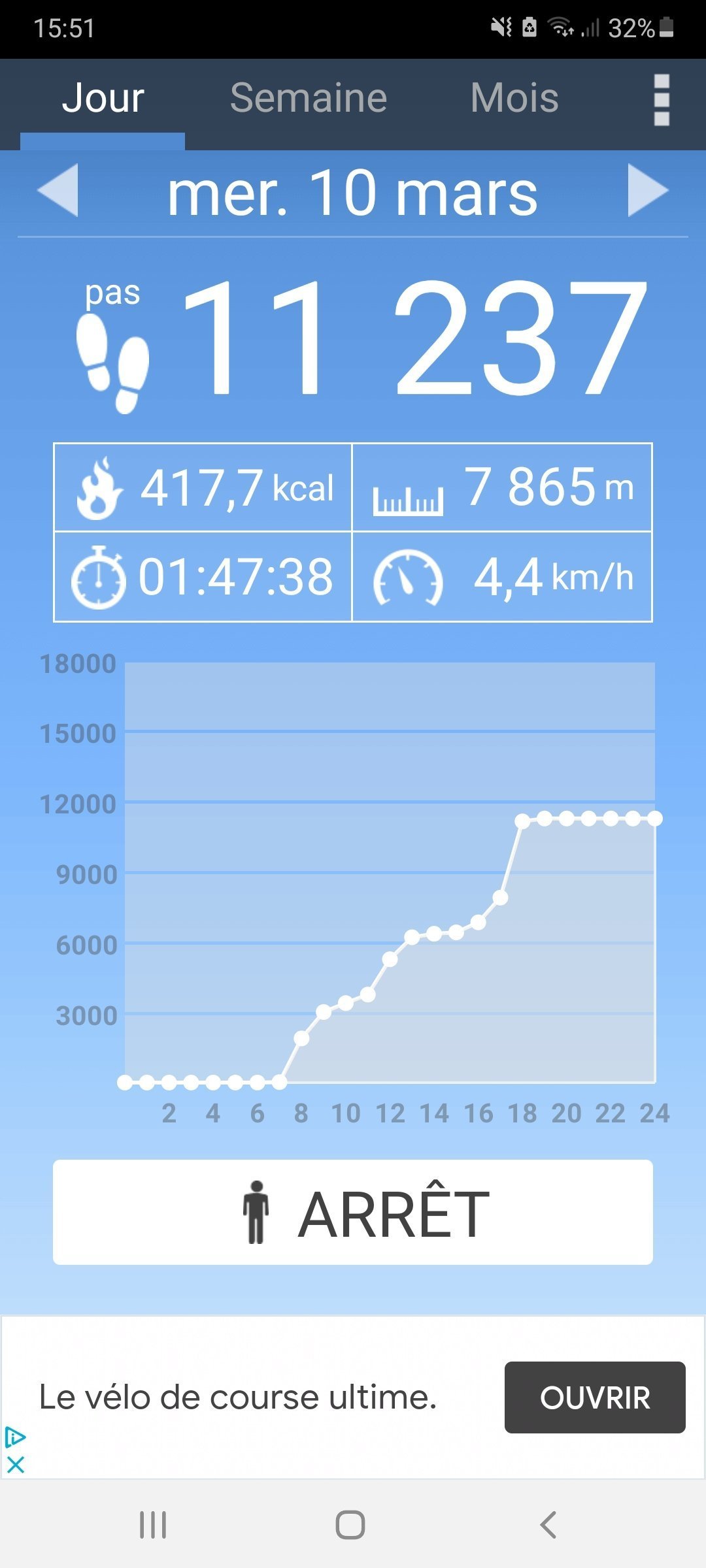706x1568 pixels.
Task: Go to the next day arrow
Action: [x=648, y=190]
